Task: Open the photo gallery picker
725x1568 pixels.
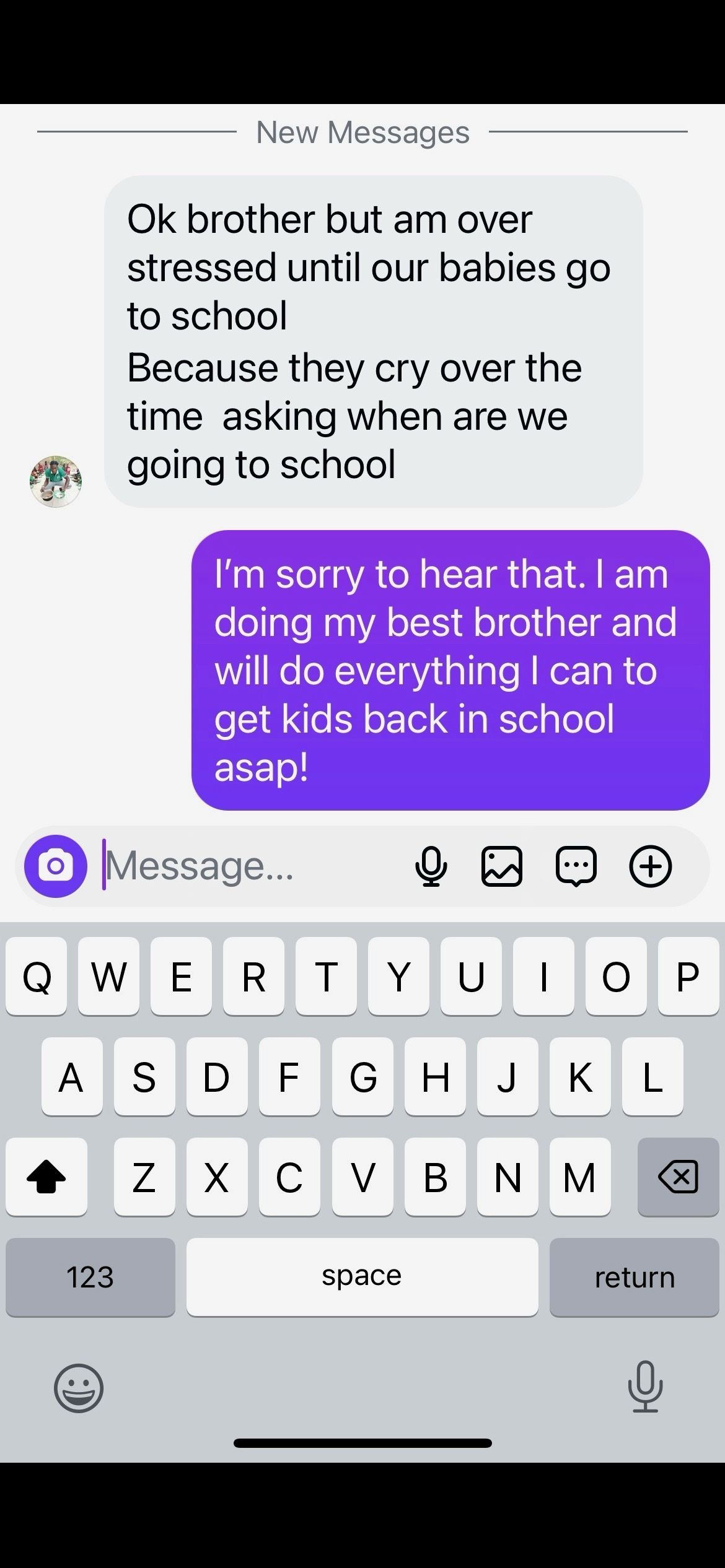Action: pos(502,866)
